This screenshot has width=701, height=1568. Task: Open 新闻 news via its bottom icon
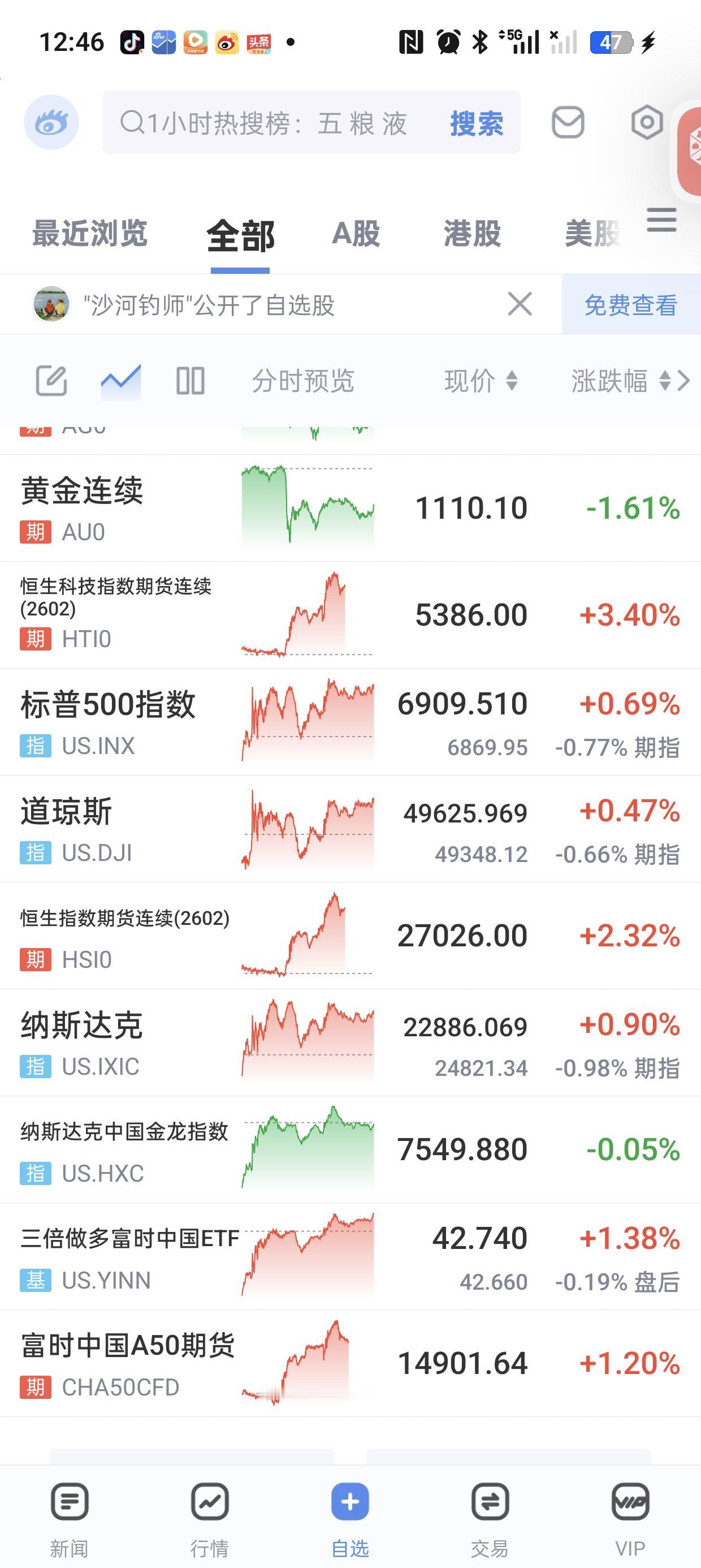point(68,1501)
